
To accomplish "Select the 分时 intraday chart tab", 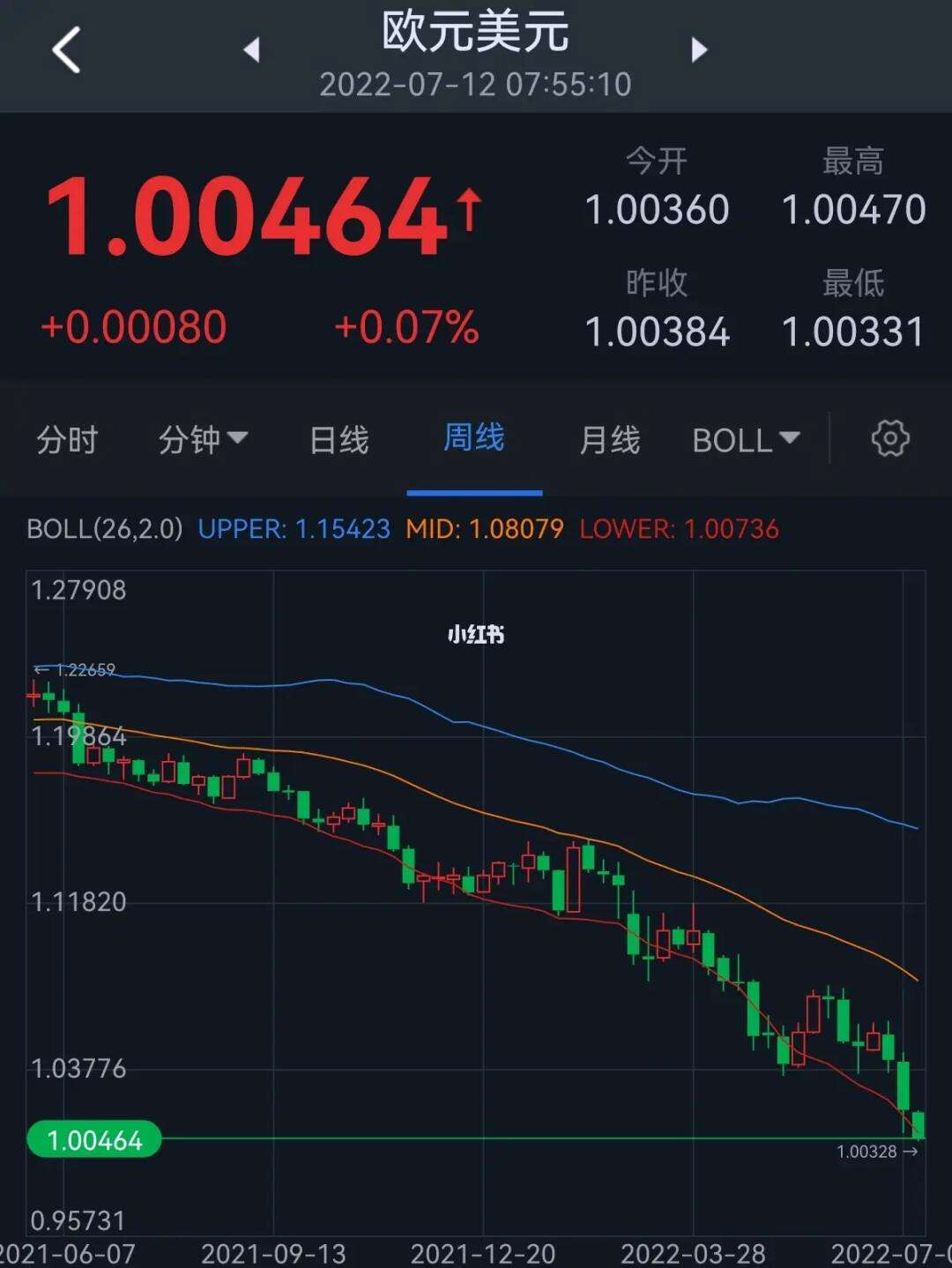I will click(67, 439).
